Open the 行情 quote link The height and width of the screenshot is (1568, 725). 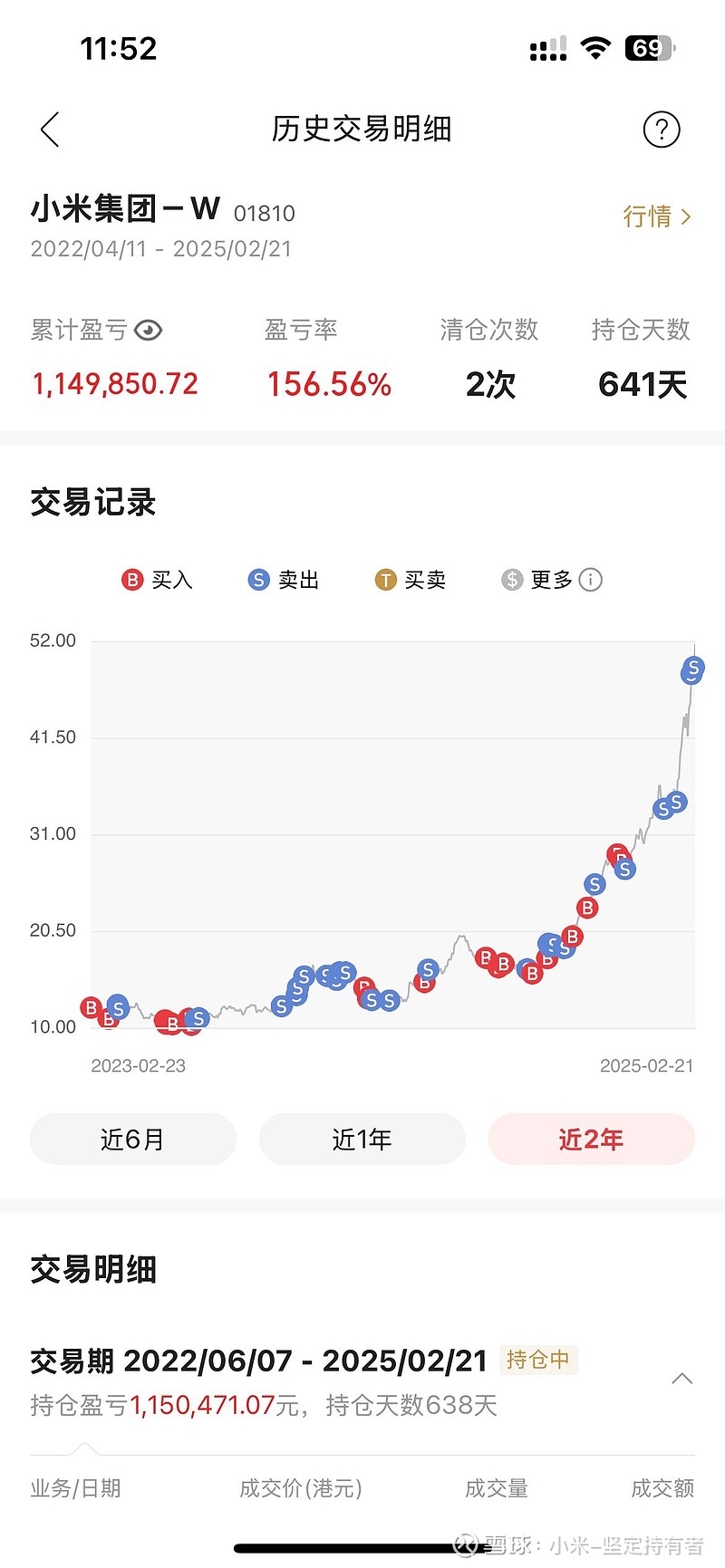click(657, 216)
